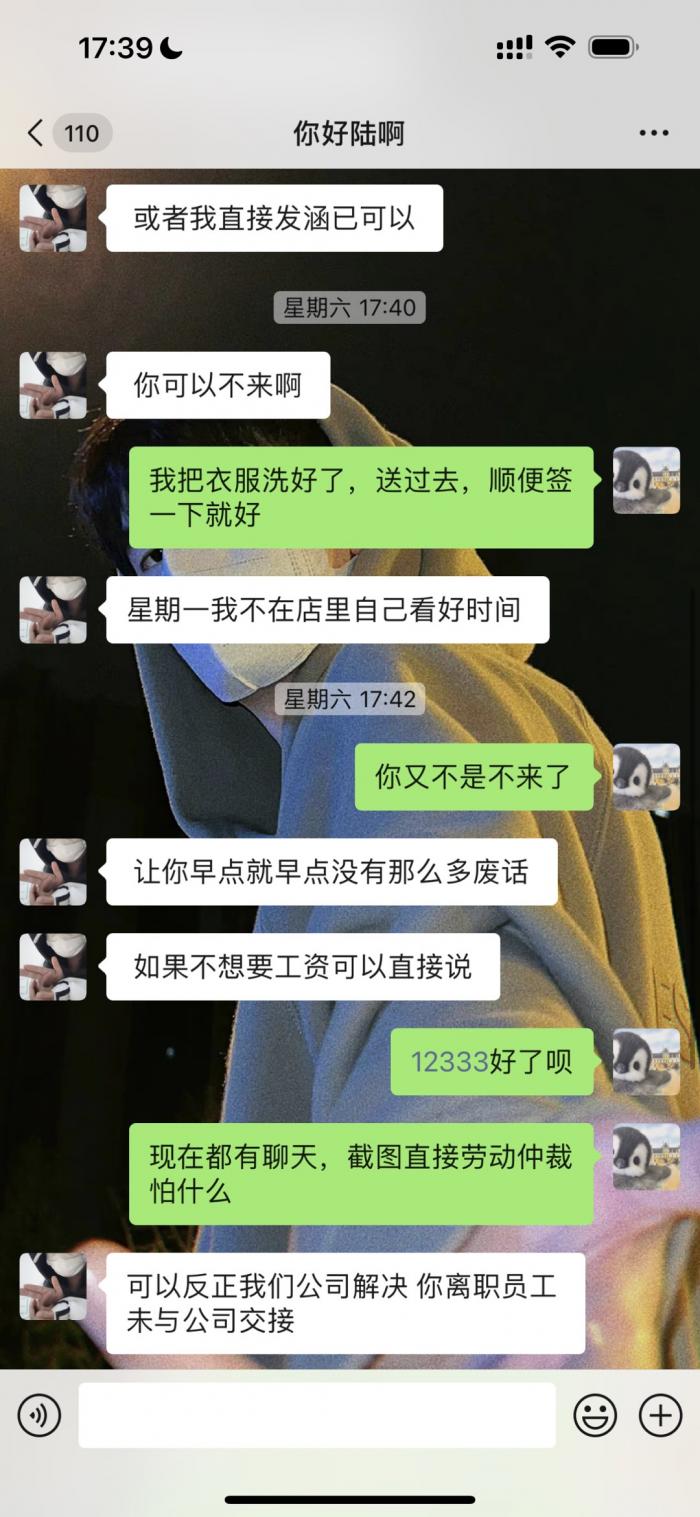The height and width of the screenshot is (1517, 700).
Task: Tap the 12333 phone number link
Action: [x=449, y=1062]
